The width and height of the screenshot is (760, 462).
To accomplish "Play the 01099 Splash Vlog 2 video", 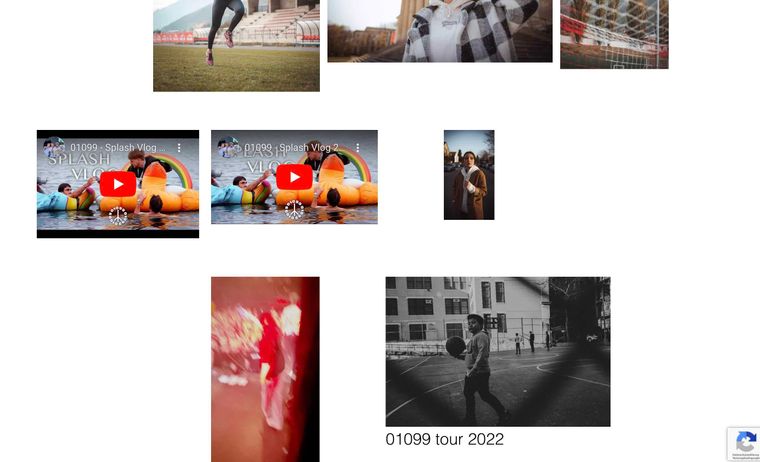I will point(294,177).
